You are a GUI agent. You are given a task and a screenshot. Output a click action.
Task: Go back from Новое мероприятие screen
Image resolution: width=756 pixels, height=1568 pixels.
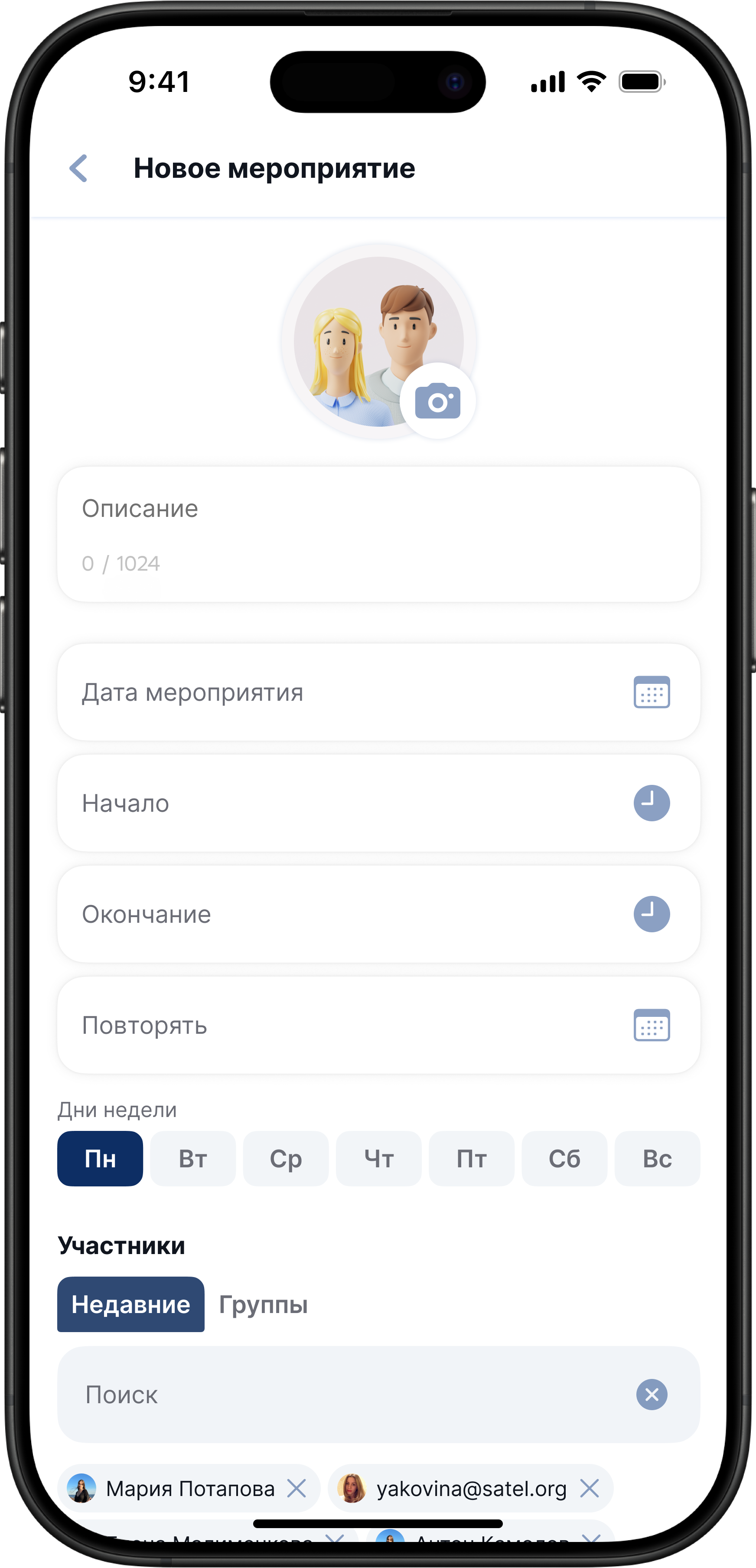(x=78, y=168)
